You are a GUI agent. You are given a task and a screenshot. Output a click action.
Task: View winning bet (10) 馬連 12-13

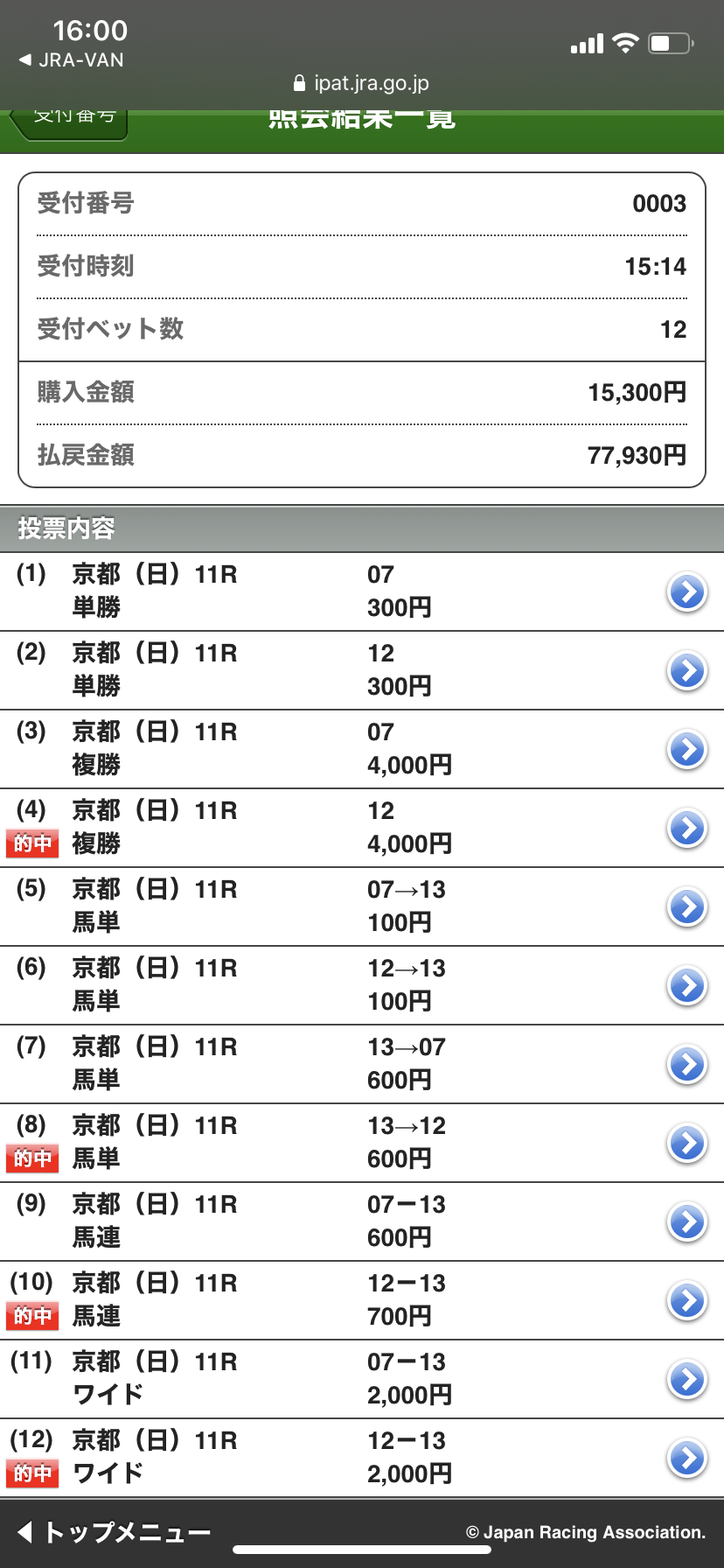click(362, 1300)
